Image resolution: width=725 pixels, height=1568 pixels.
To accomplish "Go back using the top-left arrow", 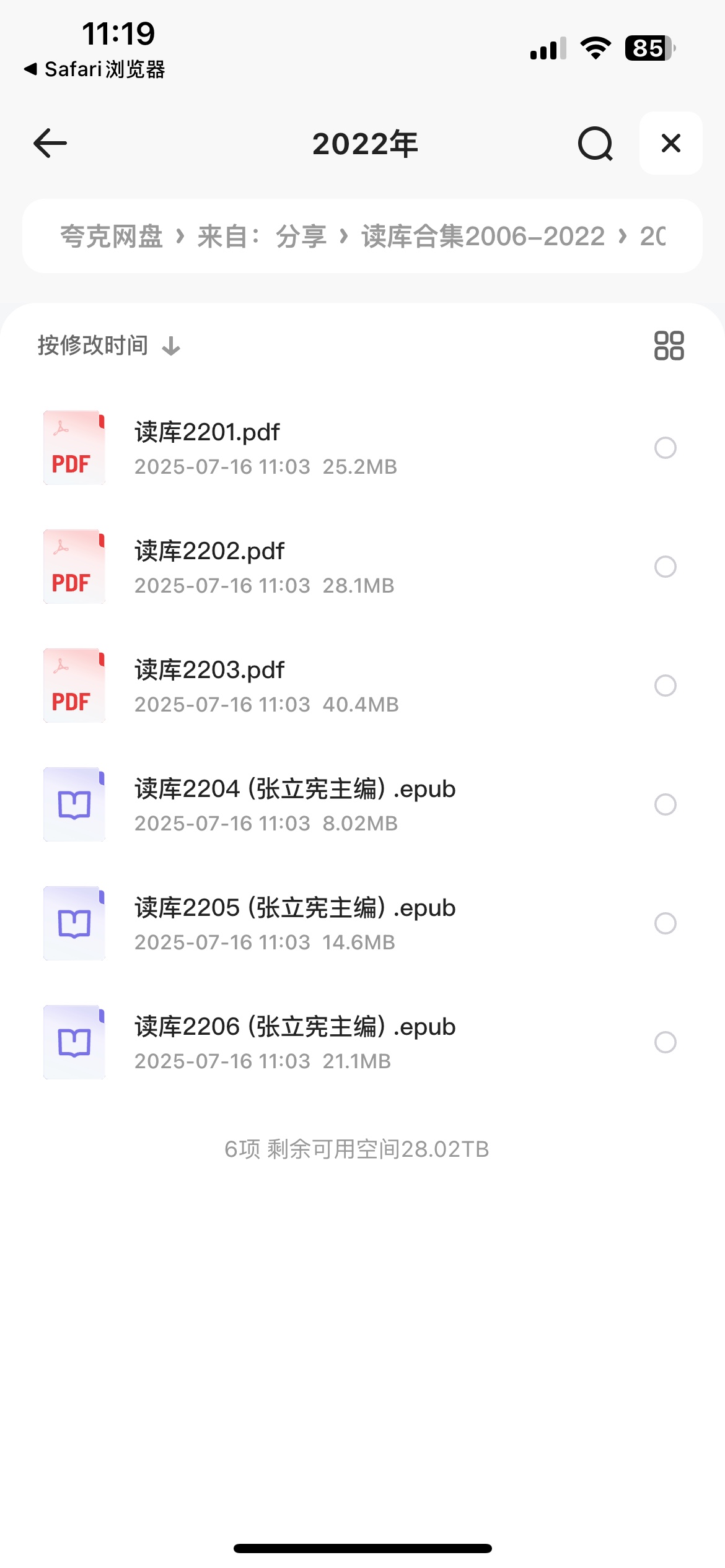I will pyautogui.click(x=50, y=144).
